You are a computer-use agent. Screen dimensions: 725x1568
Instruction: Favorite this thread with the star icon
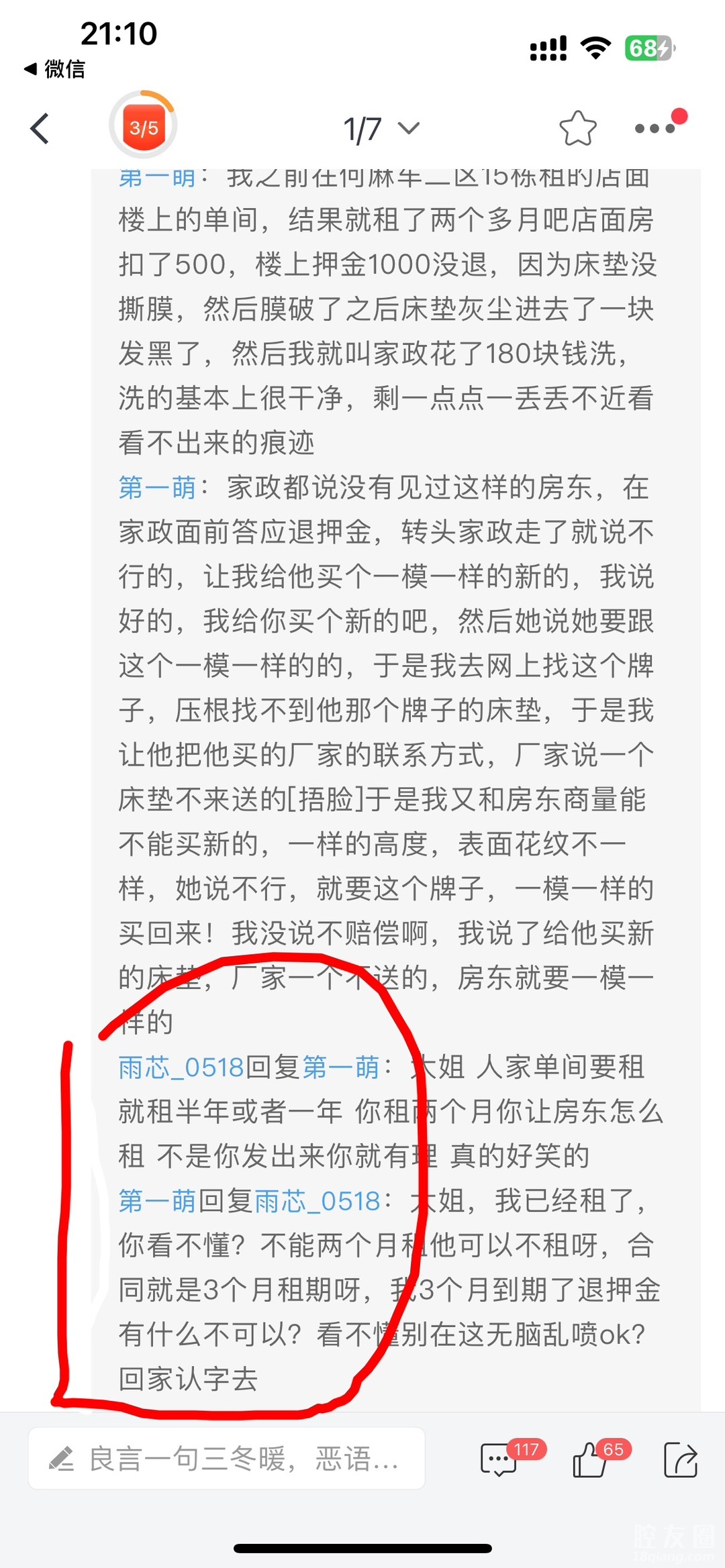click(x=577, y=128)
